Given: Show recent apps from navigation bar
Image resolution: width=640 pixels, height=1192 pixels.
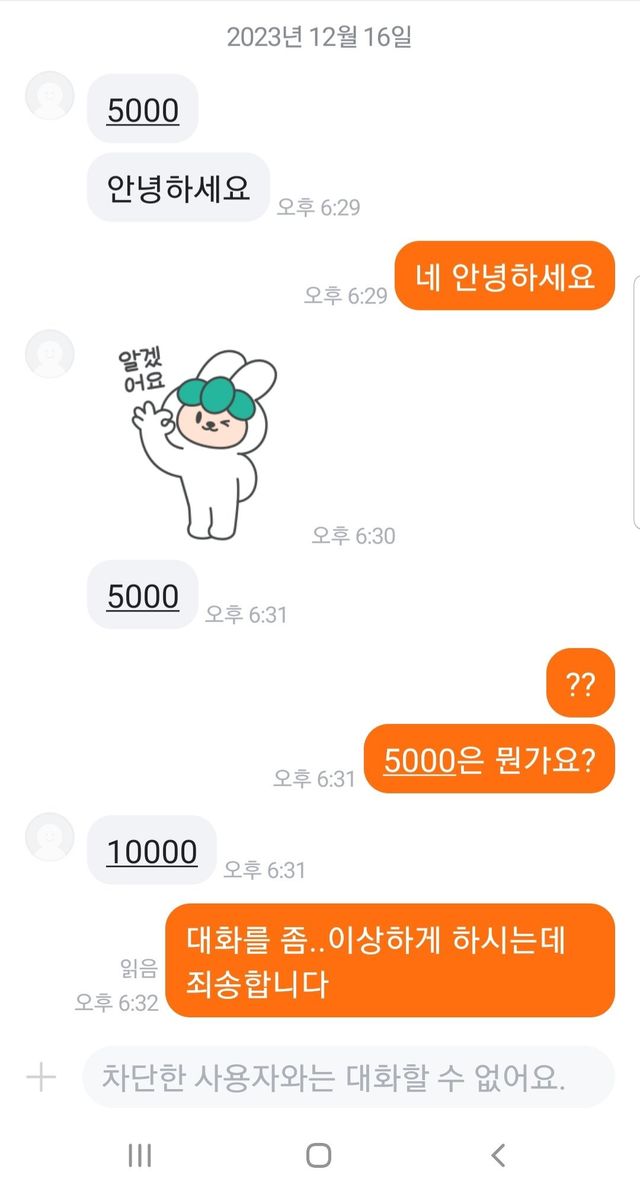Looking at the screenshot, I should point(140,1156).
